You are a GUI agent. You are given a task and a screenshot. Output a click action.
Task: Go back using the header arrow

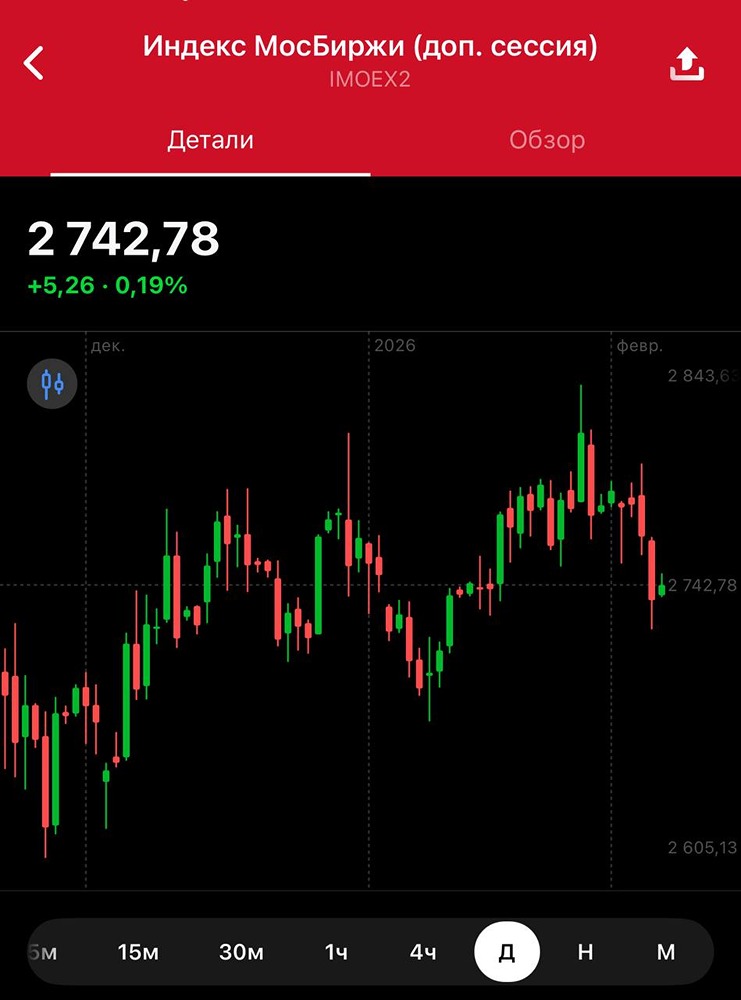[x=35, y=62]
